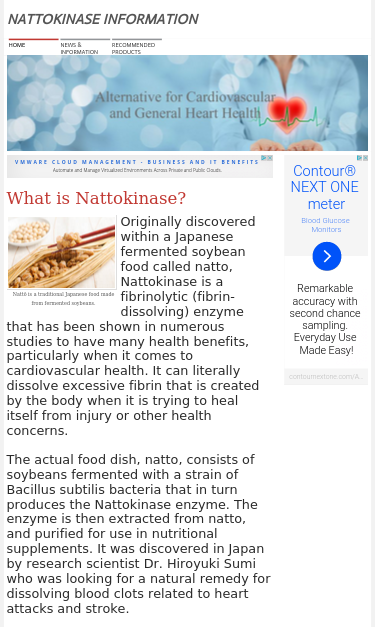
Task: Tap the blue arrow button in ad
Action: (327, 256)
